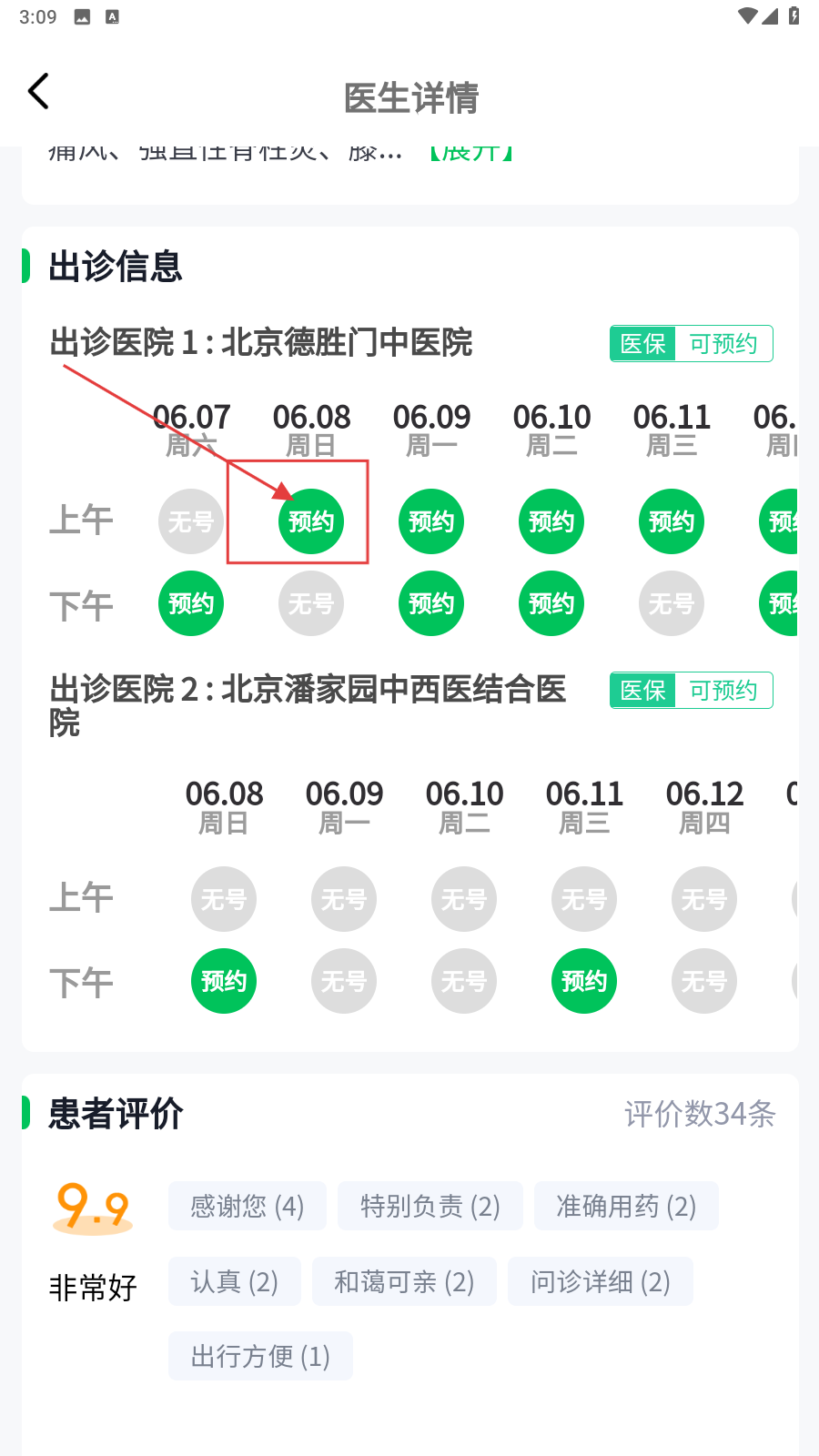Viewport: 819px width, 1456px height.
Task: Show reviews tagged 出行方便 (1)
Action: point(260,1356)
